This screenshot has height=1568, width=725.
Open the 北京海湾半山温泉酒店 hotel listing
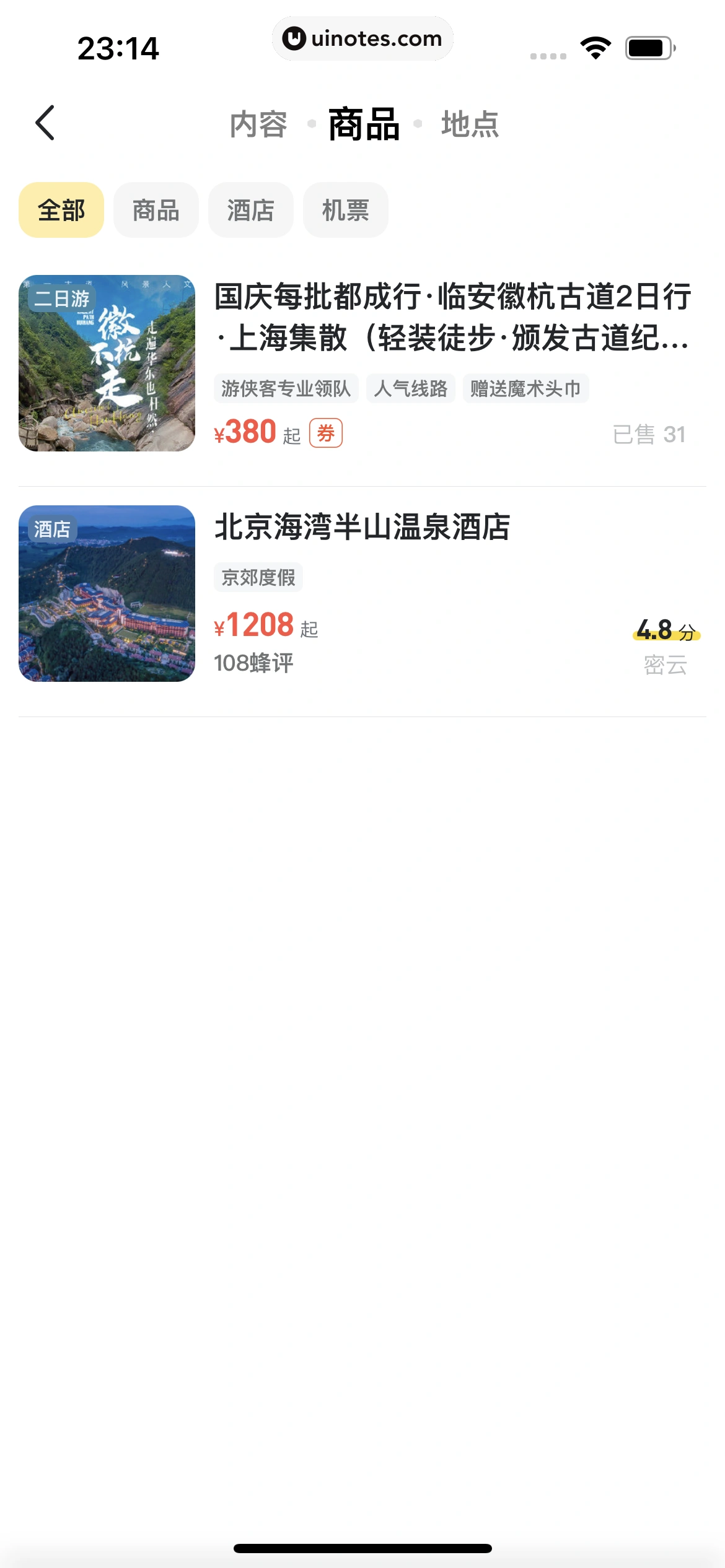362,528
